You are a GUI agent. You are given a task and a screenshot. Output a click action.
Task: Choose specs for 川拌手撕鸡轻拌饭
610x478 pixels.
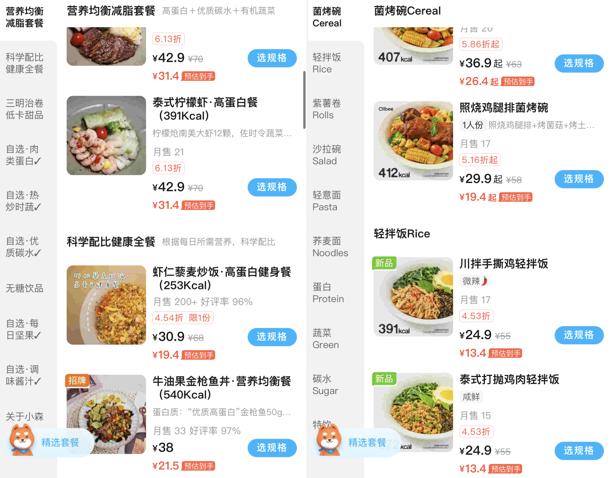(x=579, y=335)
